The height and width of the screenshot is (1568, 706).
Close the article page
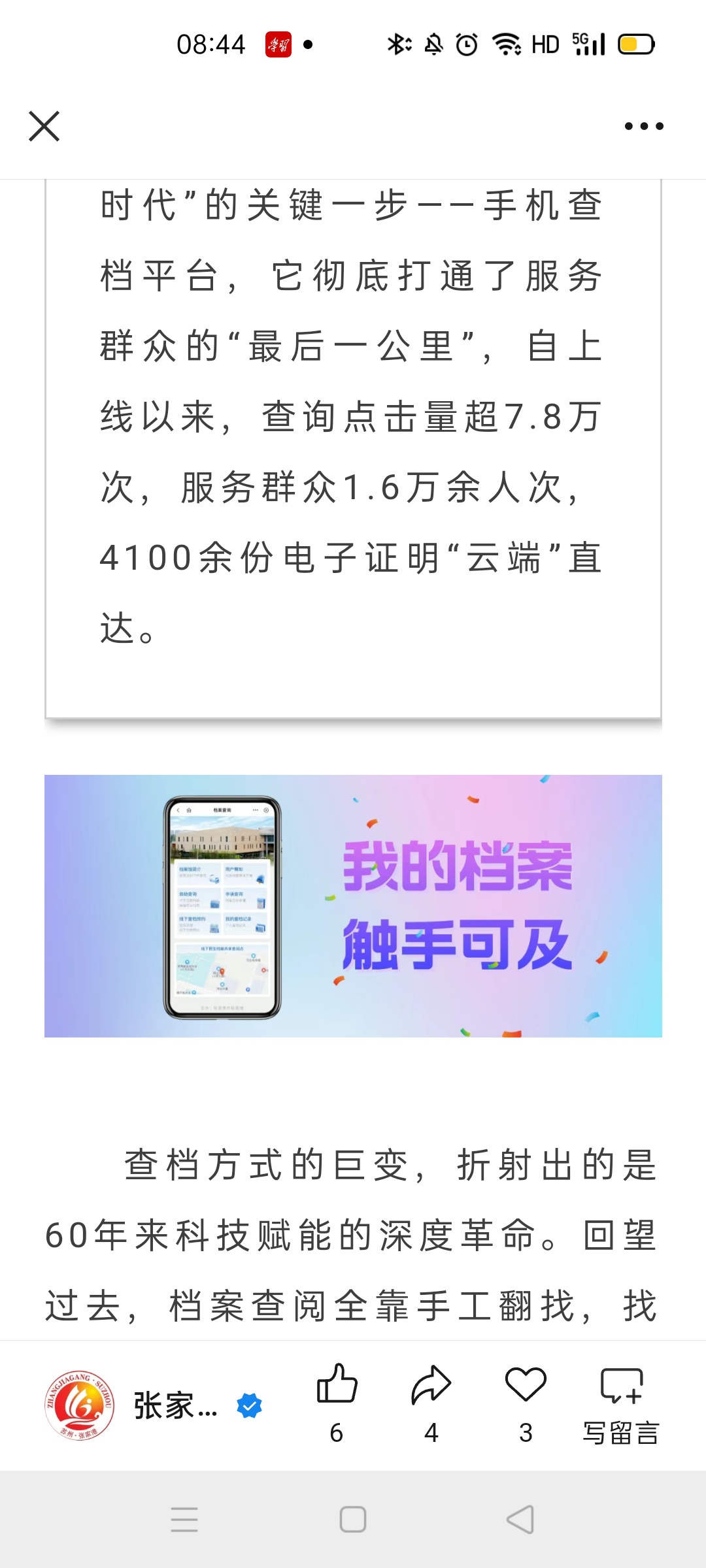coord(44,126)
